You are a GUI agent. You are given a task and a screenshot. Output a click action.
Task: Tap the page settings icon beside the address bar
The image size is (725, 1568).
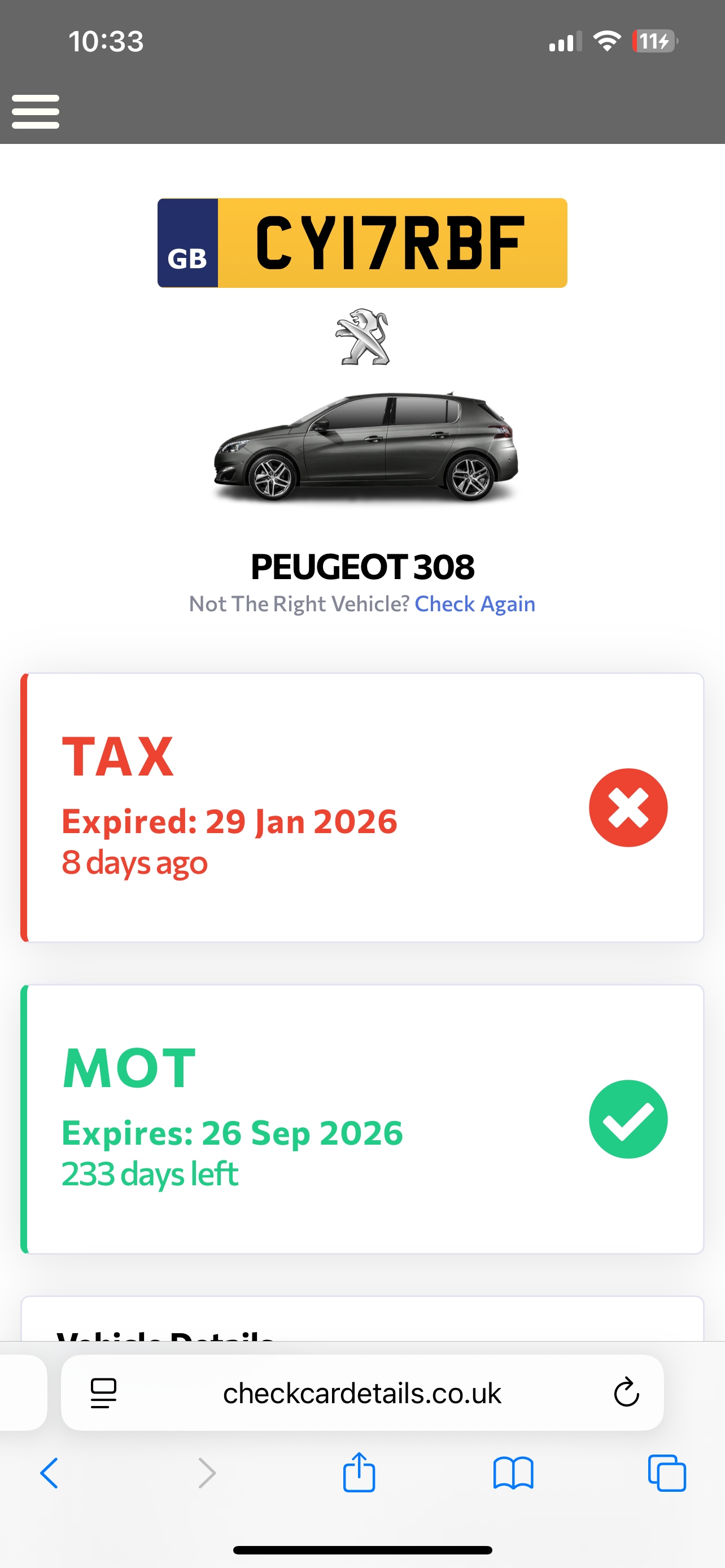click(x=104, y=1394)
